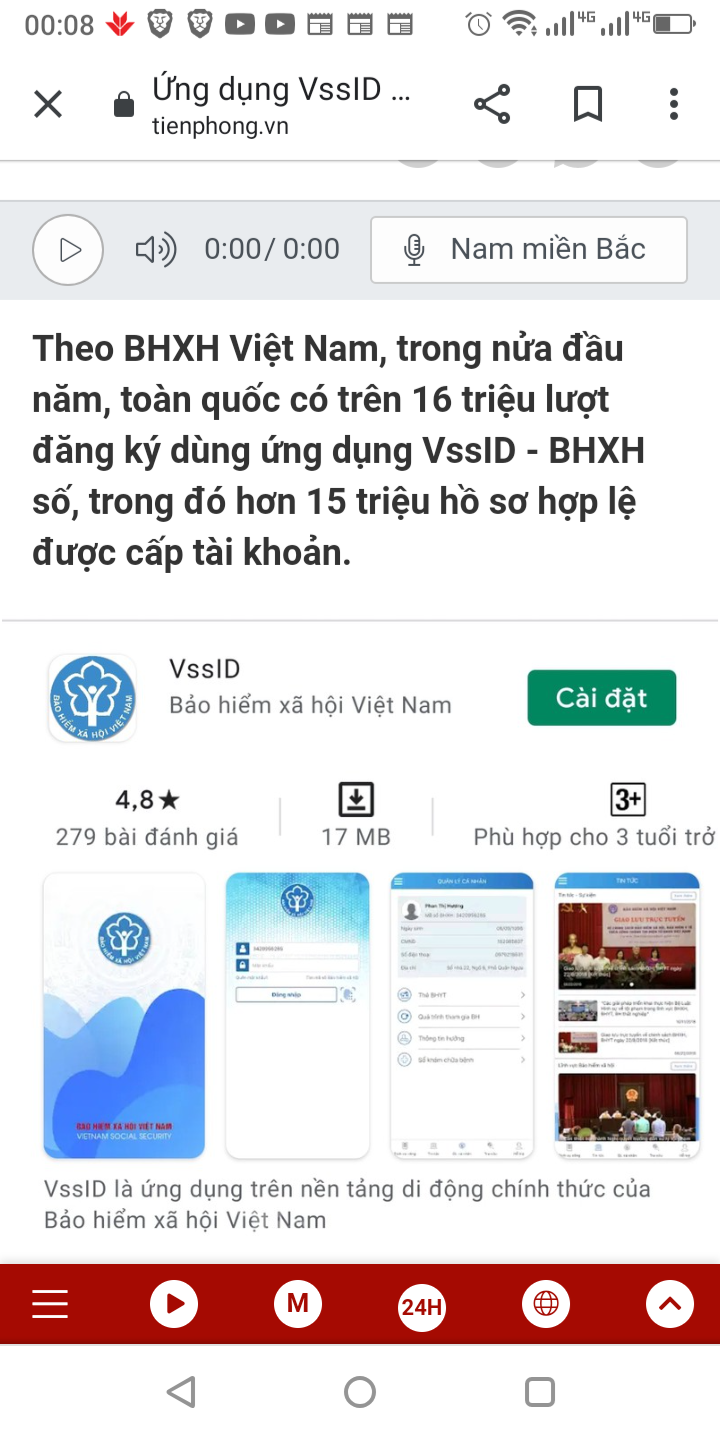Tap the globe icon in the bottom bar
Screen dimensions: 720x1440
pyautogui.click(x=546, y=1304)
